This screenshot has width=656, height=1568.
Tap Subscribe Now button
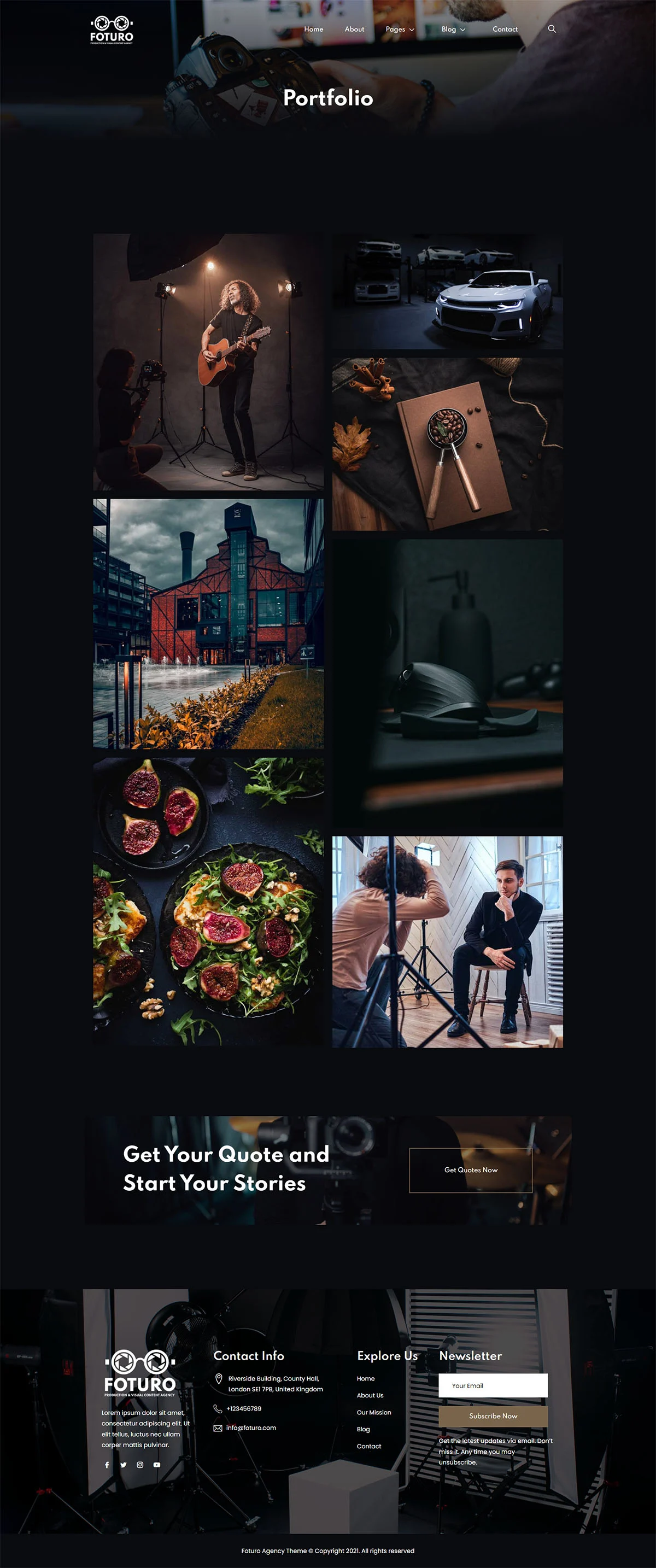tap(493, 1415)
